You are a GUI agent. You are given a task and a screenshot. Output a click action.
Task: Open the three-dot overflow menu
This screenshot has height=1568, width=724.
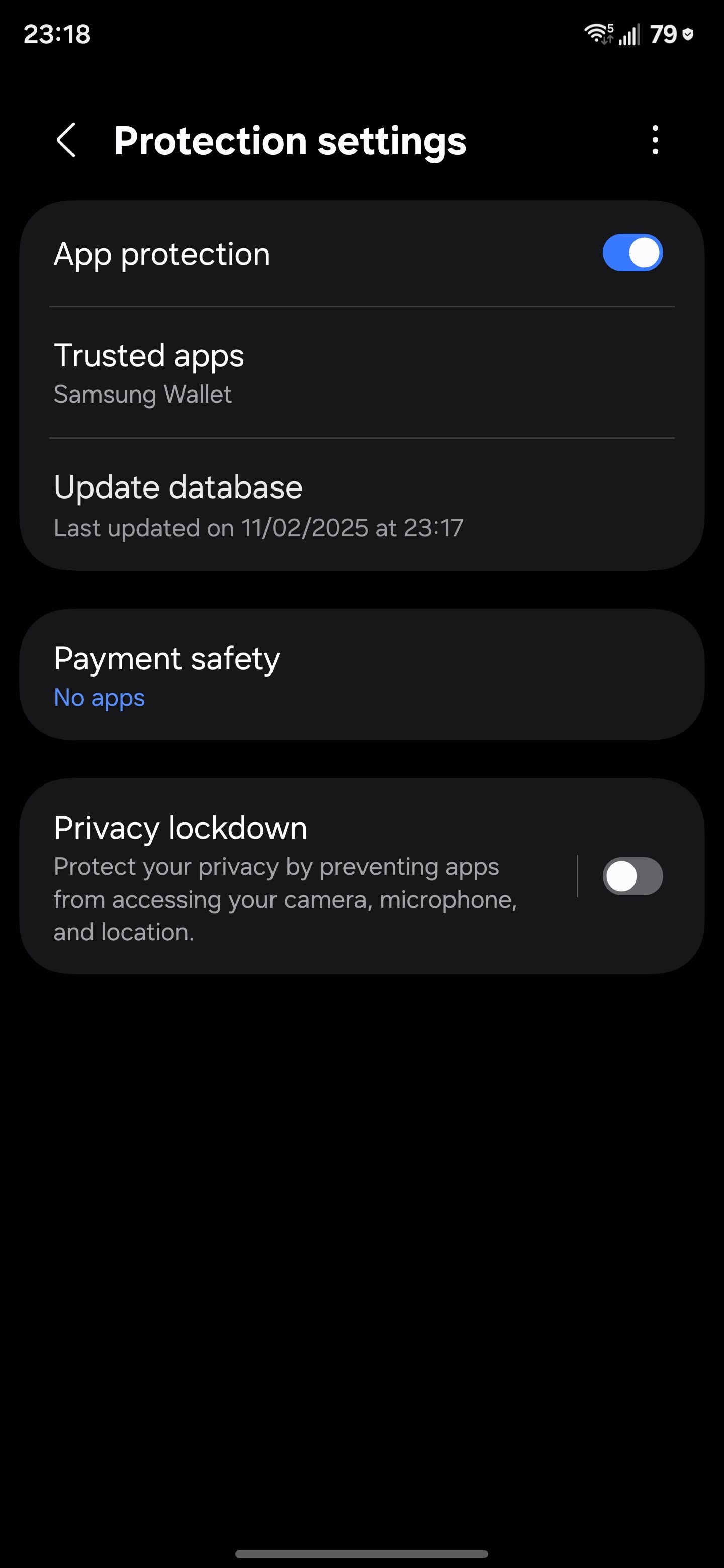point(655,140)
